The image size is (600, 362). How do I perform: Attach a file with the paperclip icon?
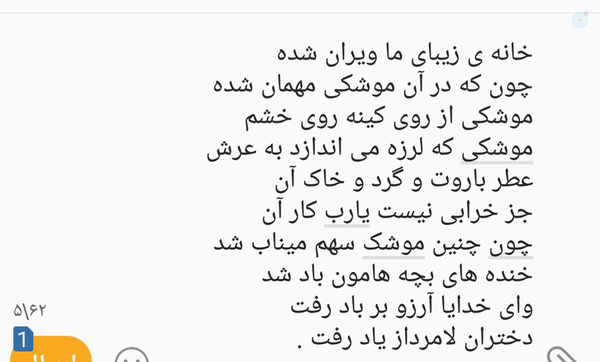562,355
